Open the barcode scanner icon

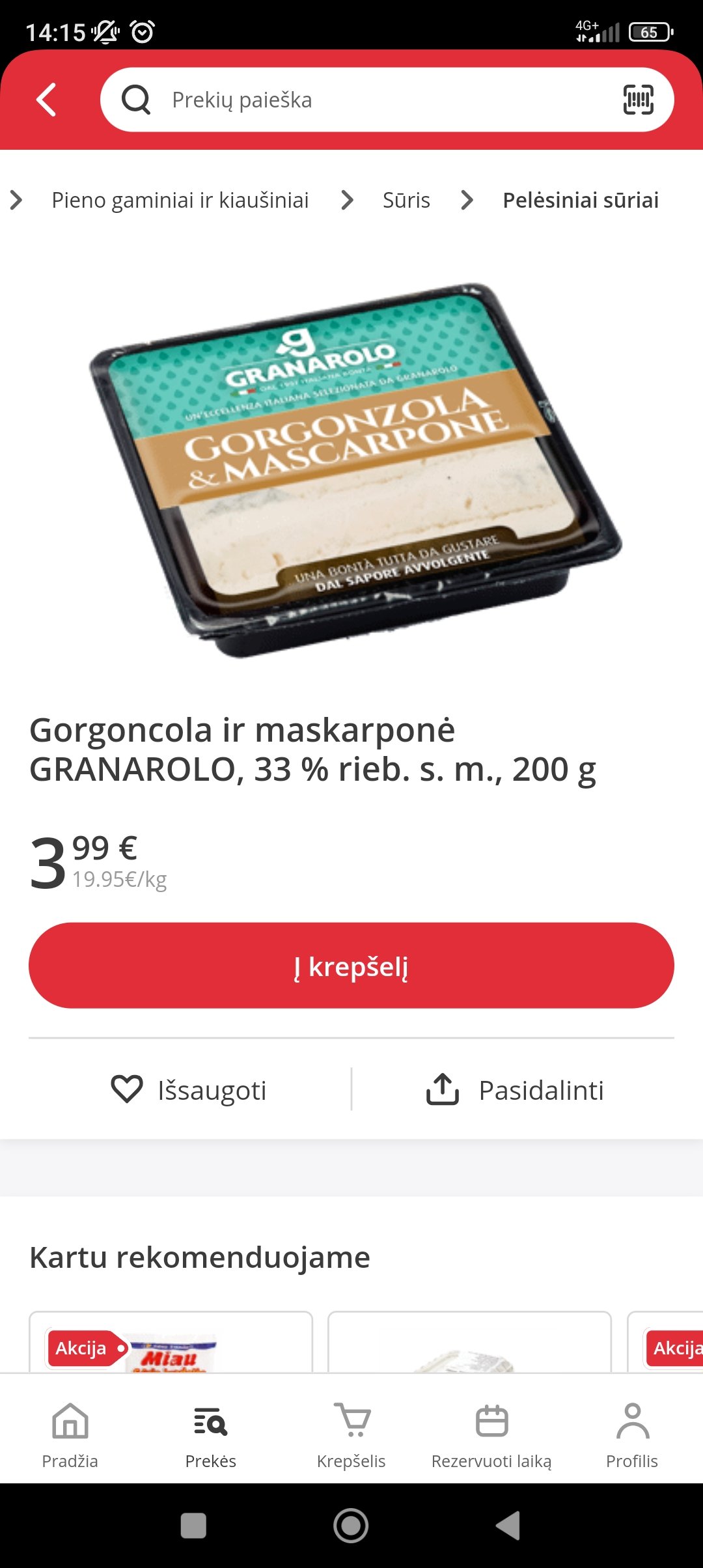pos(638,100)
